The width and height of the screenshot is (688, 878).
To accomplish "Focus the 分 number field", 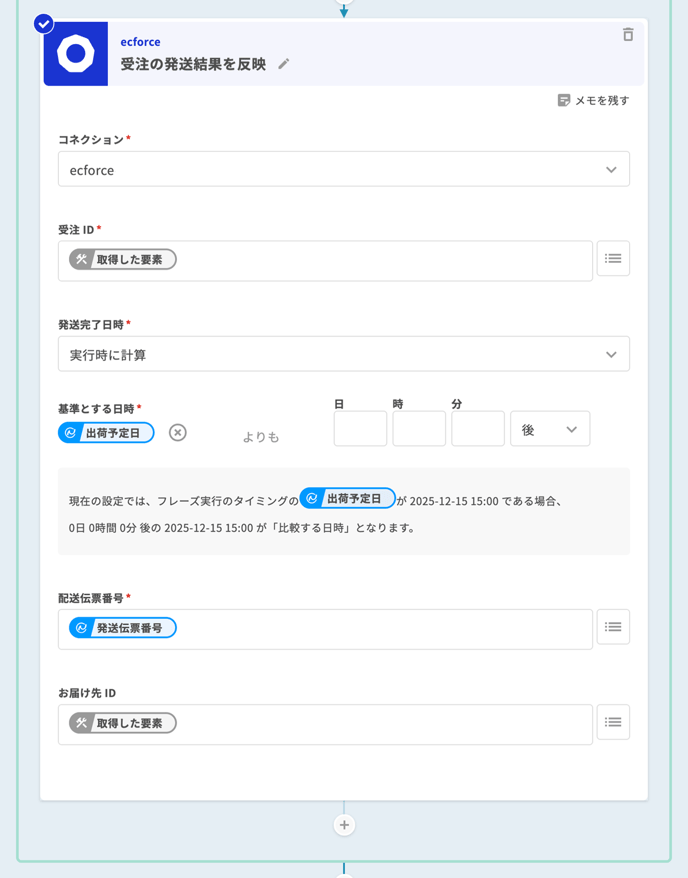I will pyautogui.click(x=478, y=429).
